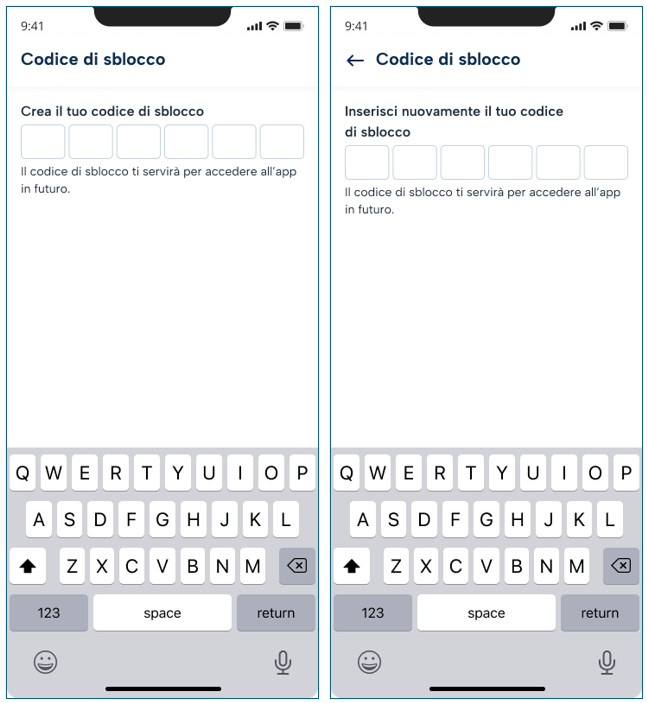
Task: Select last digit box under Crea il tuo codice
Action: pyautogui.click(x=282, y=142)
